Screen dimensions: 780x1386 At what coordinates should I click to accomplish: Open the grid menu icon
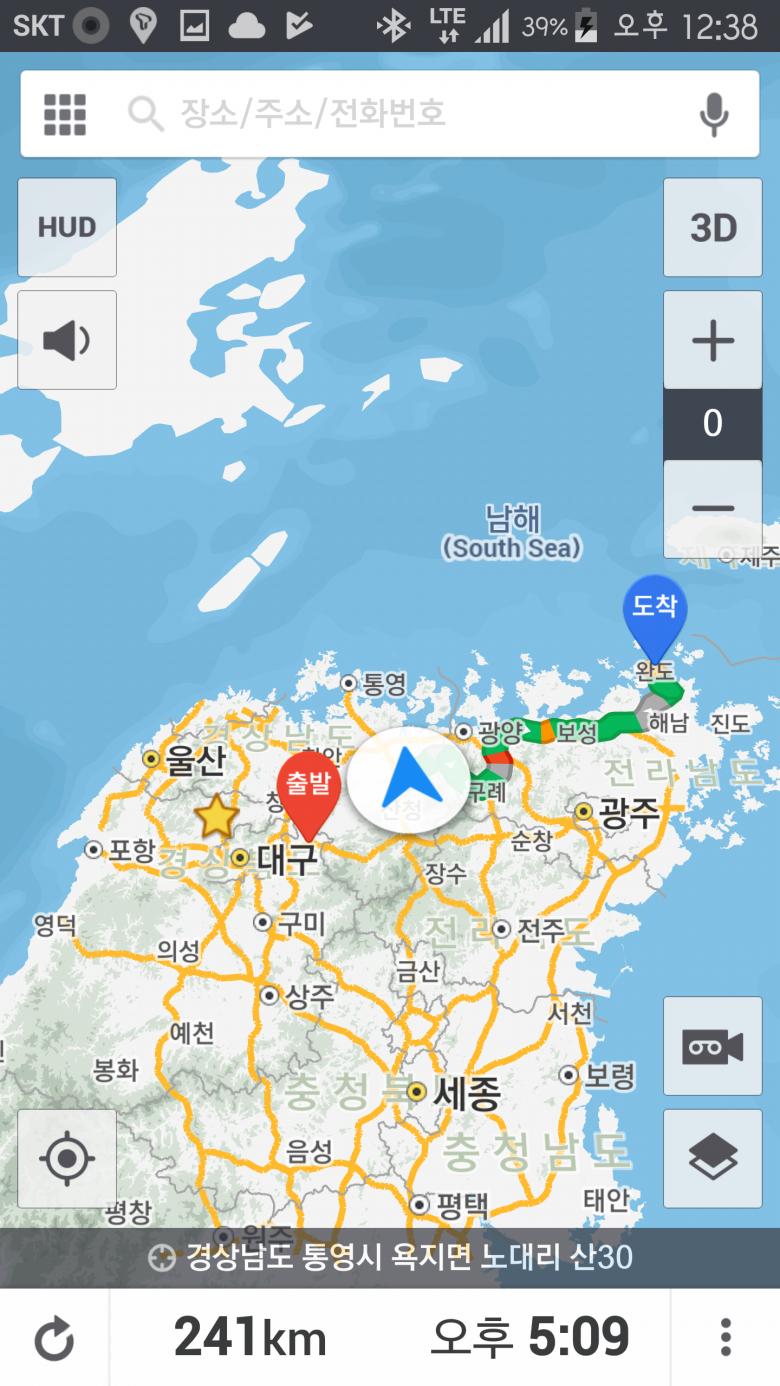[x=65, y=114]
